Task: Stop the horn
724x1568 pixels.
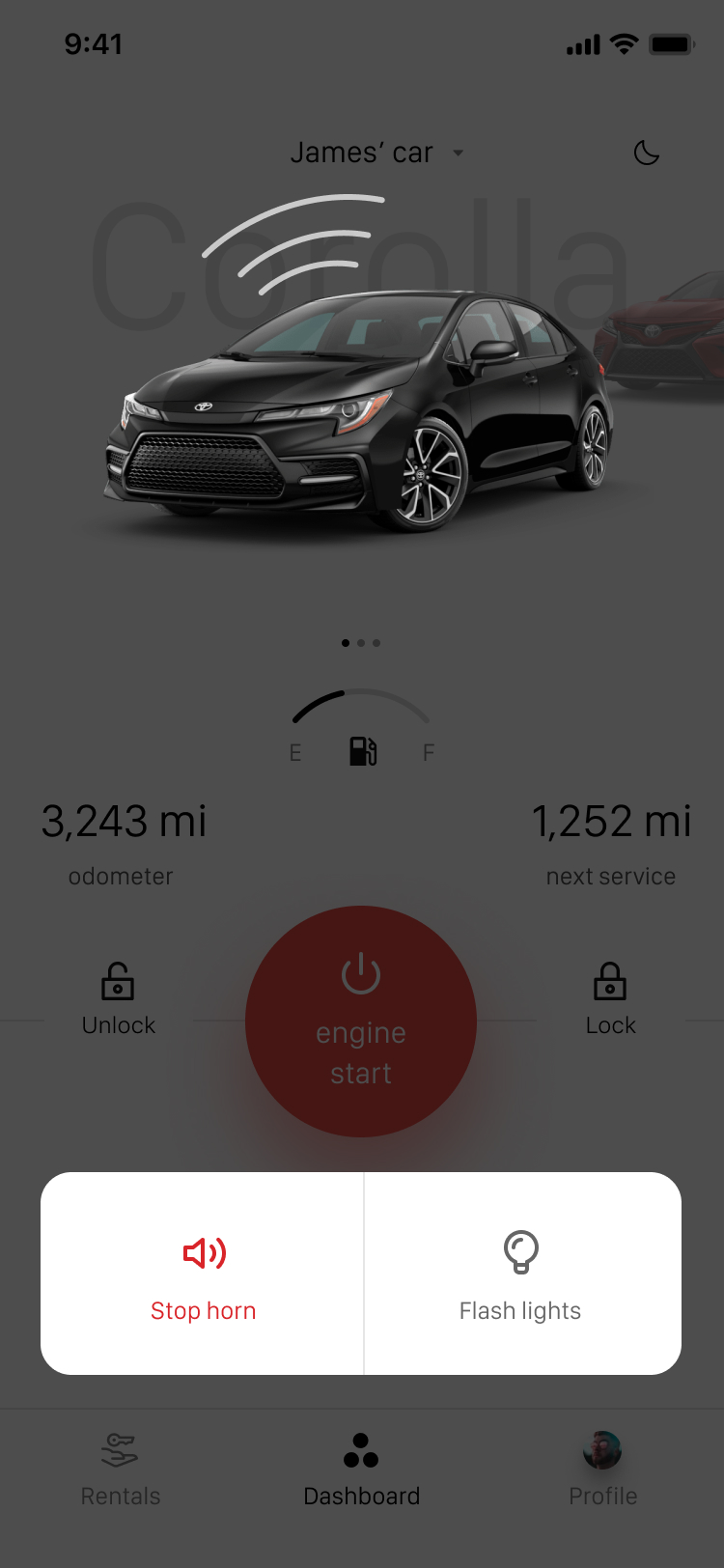Action: tap(203, 1274)
